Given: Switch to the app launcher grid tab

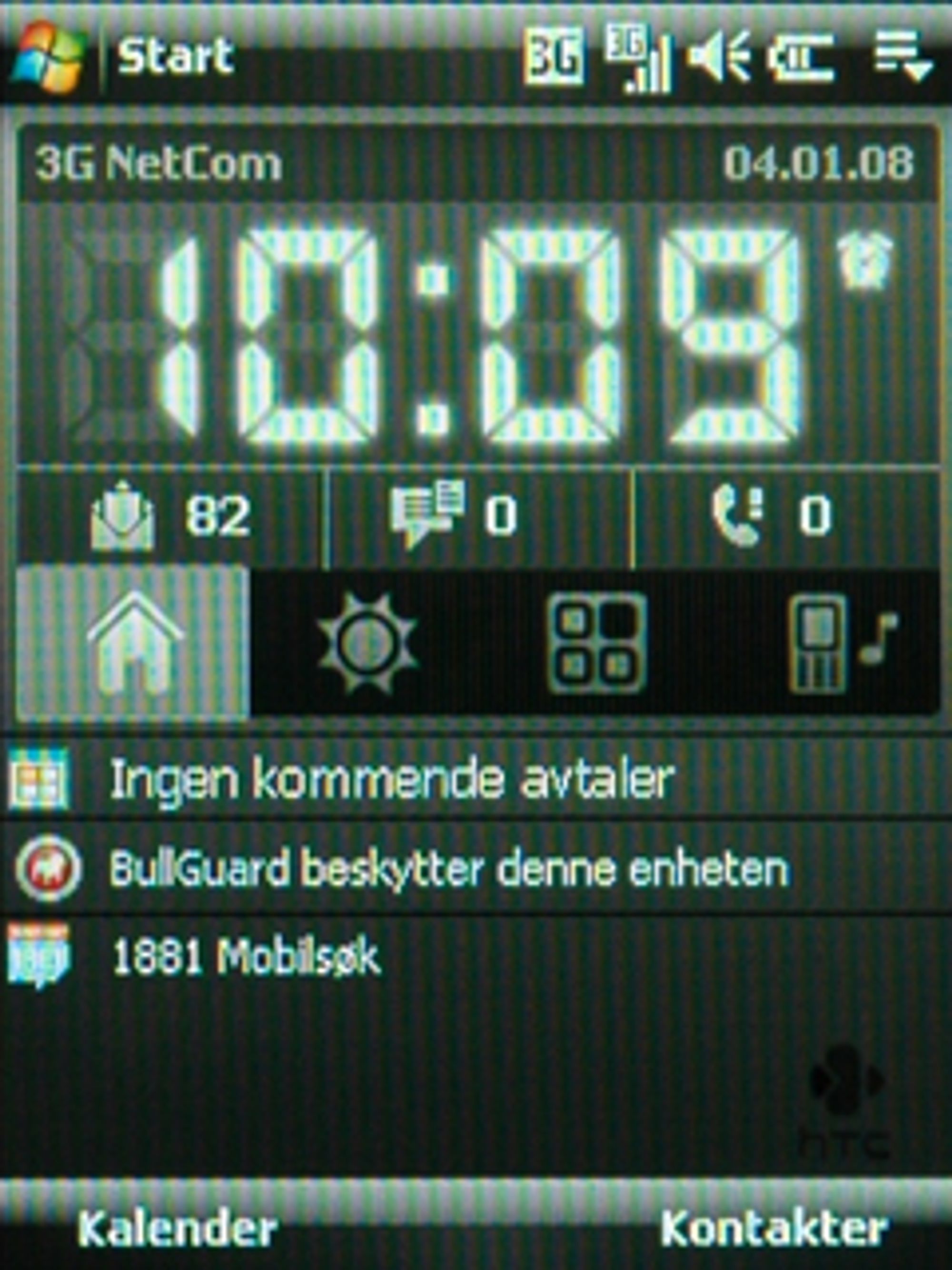Looking at the screenshot, I should (597, 643).
